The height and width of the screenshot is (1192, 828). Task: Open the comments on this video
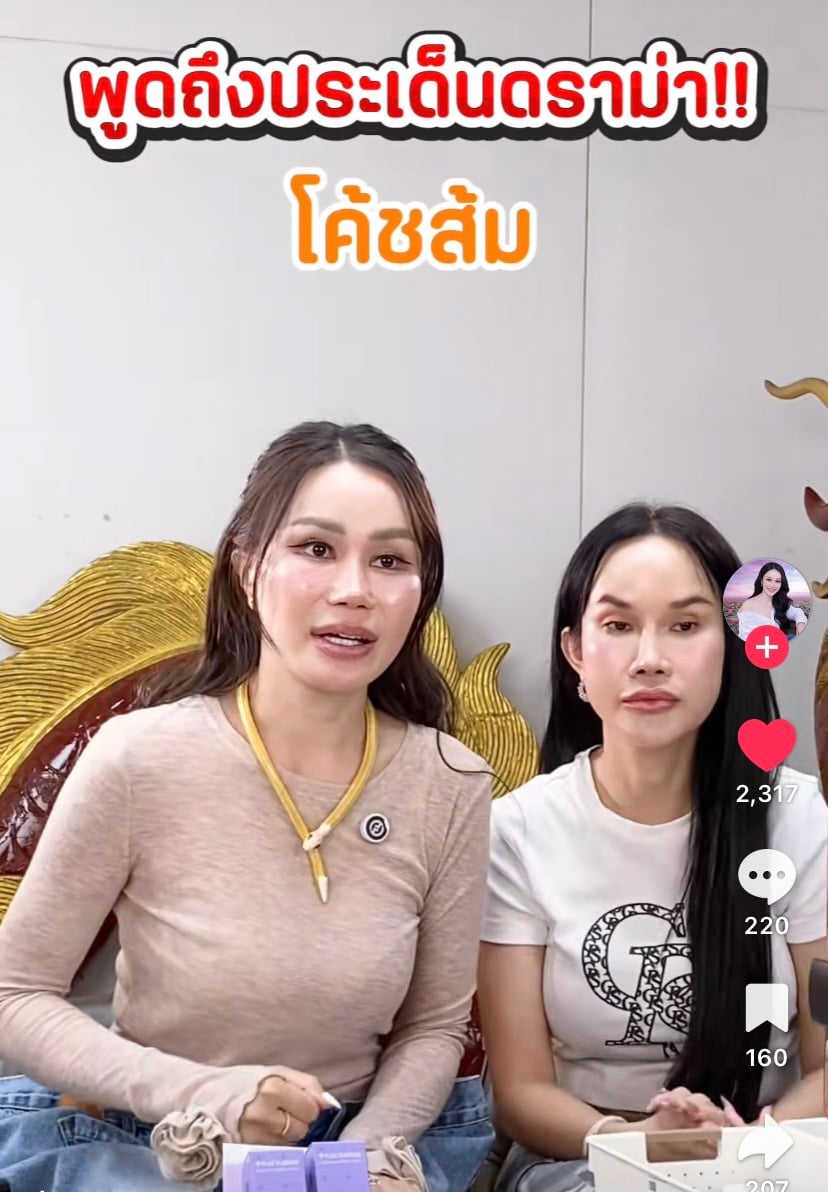pyautogui.click(x=767, y=877)
